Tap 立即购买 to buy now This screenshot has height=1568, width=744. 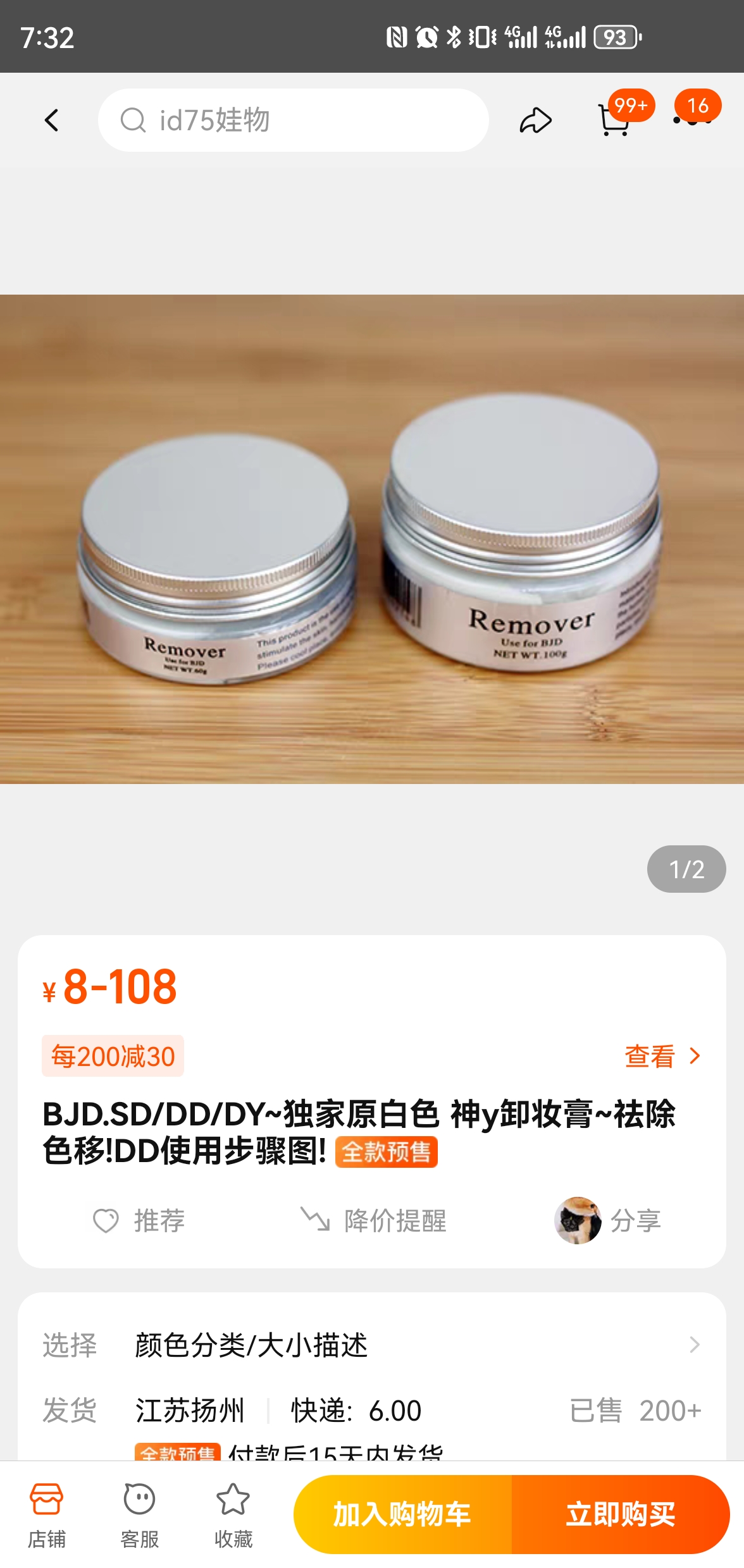pos(620,1514)
